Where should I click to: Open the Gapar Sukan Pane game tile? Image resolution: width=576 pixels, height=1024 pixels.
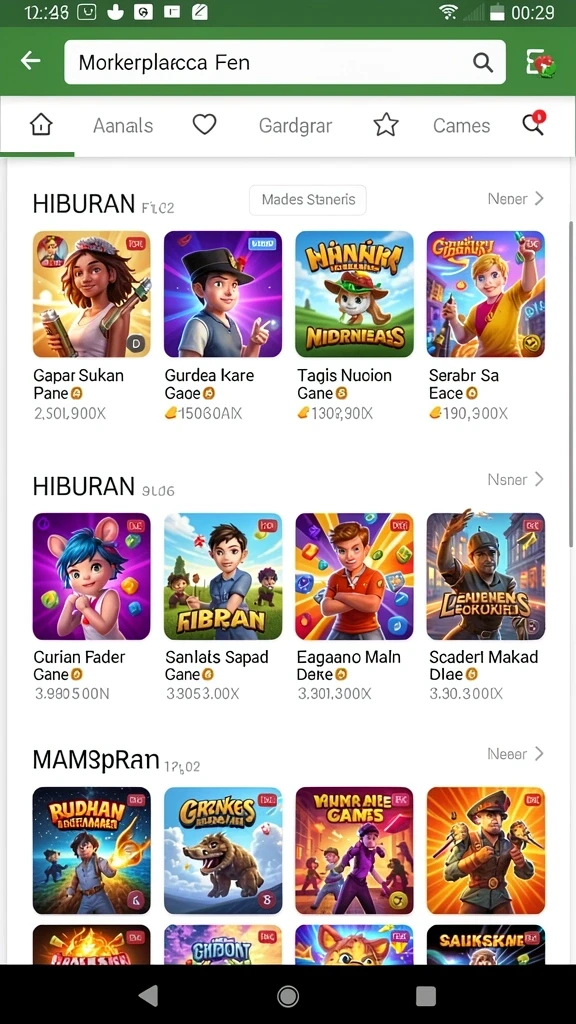(91, 325)
